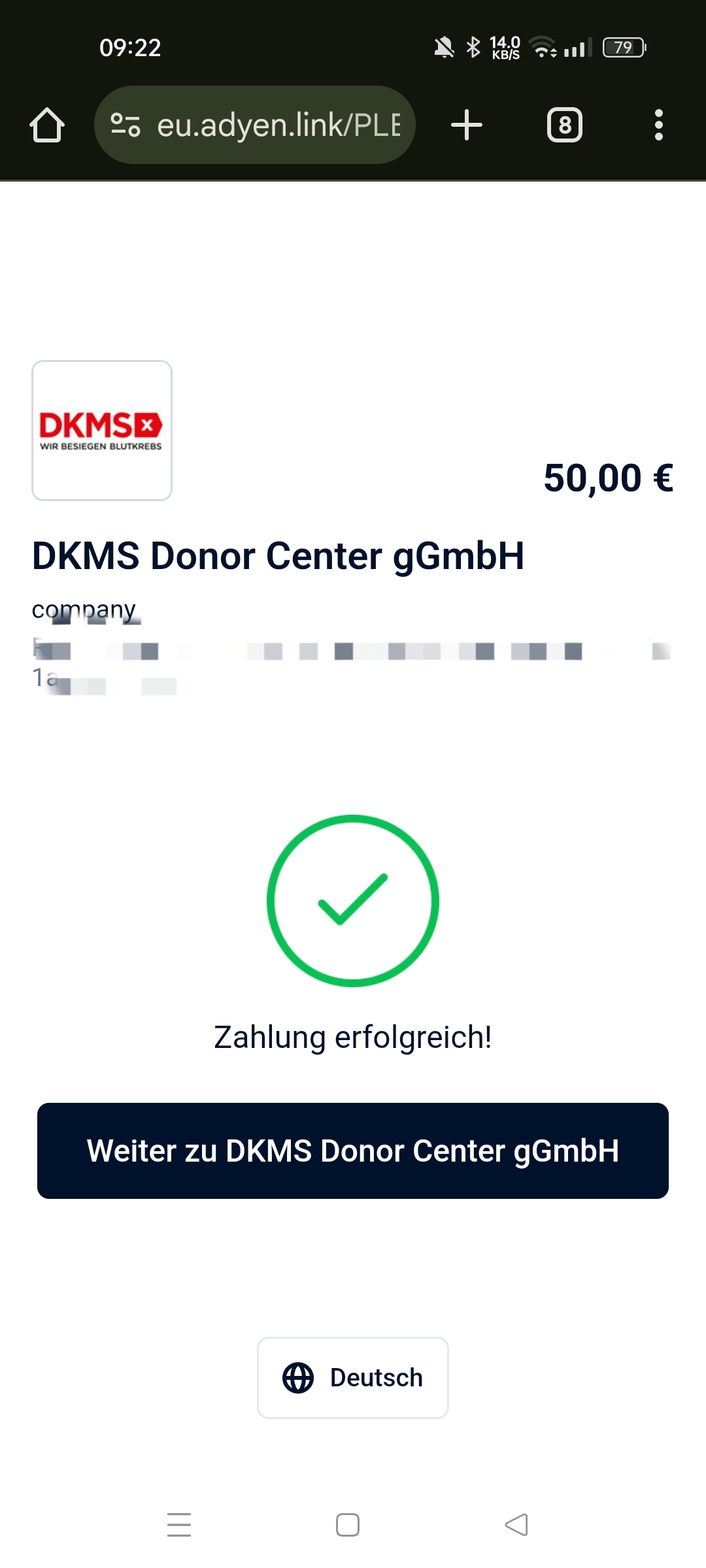
Task: Open the browser overflow menu
Action: point(658,125)
